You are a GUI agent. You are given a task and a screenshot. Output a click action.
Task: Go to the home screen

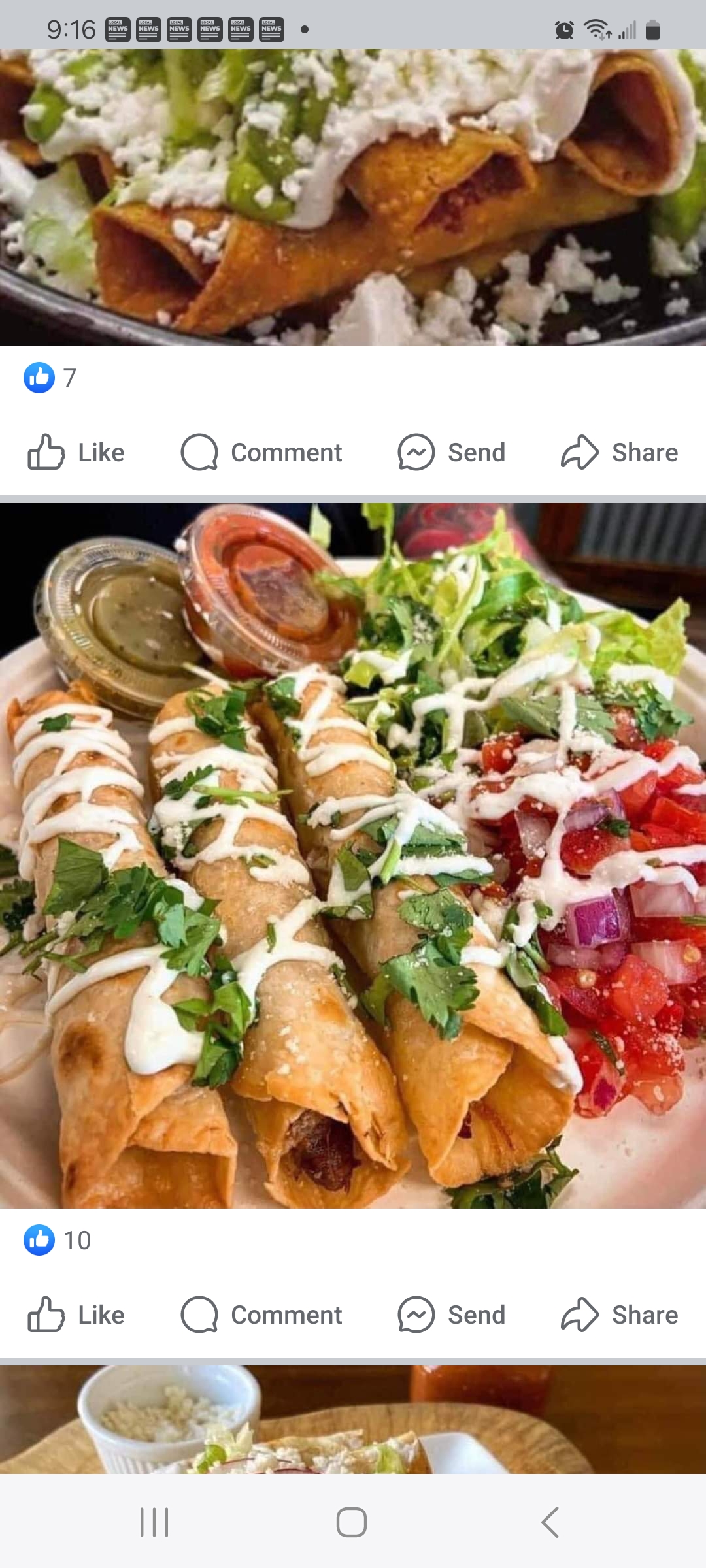point(352,1522)
